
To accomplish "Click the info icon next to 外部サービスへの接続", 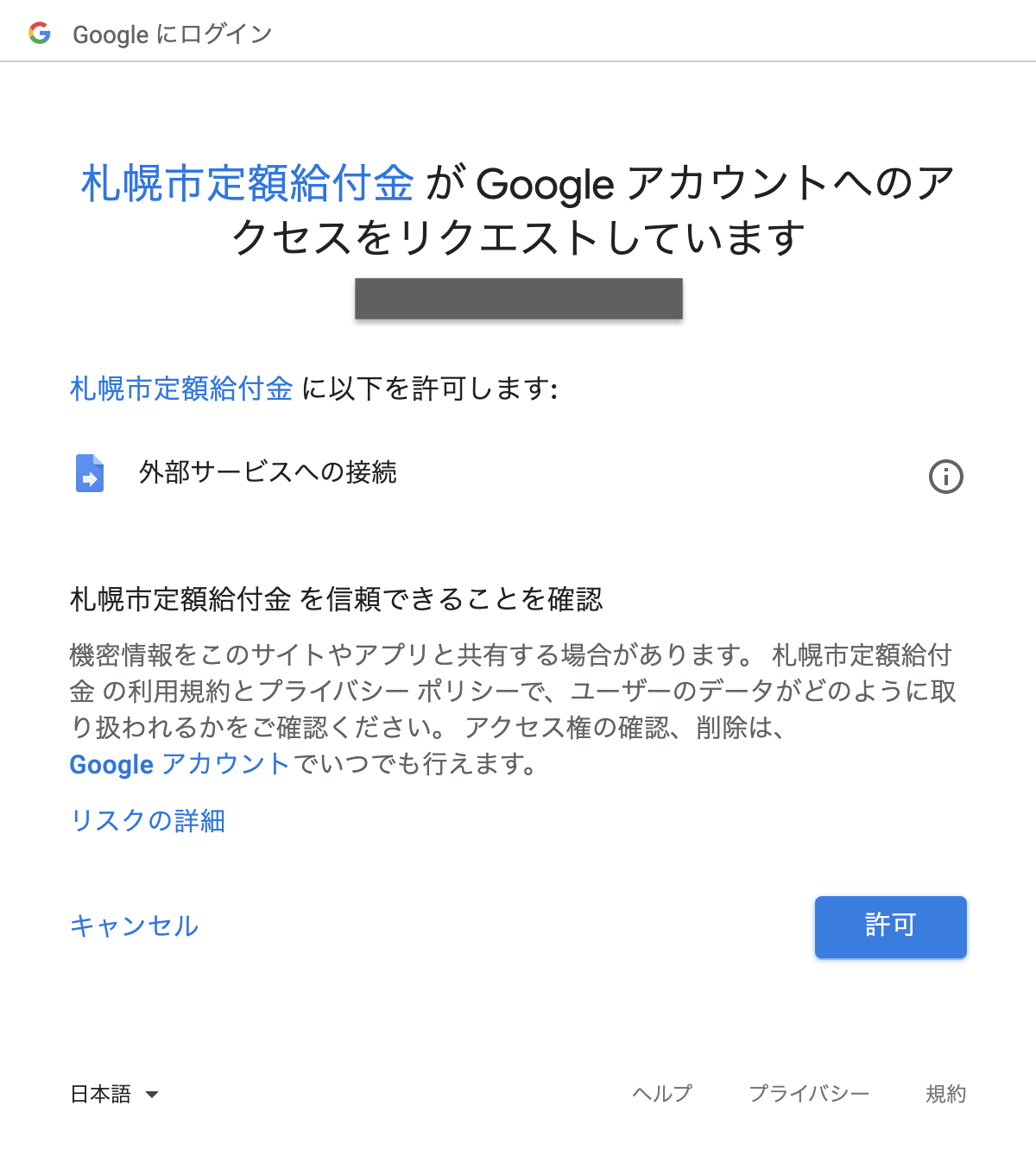I will point(946,477).
